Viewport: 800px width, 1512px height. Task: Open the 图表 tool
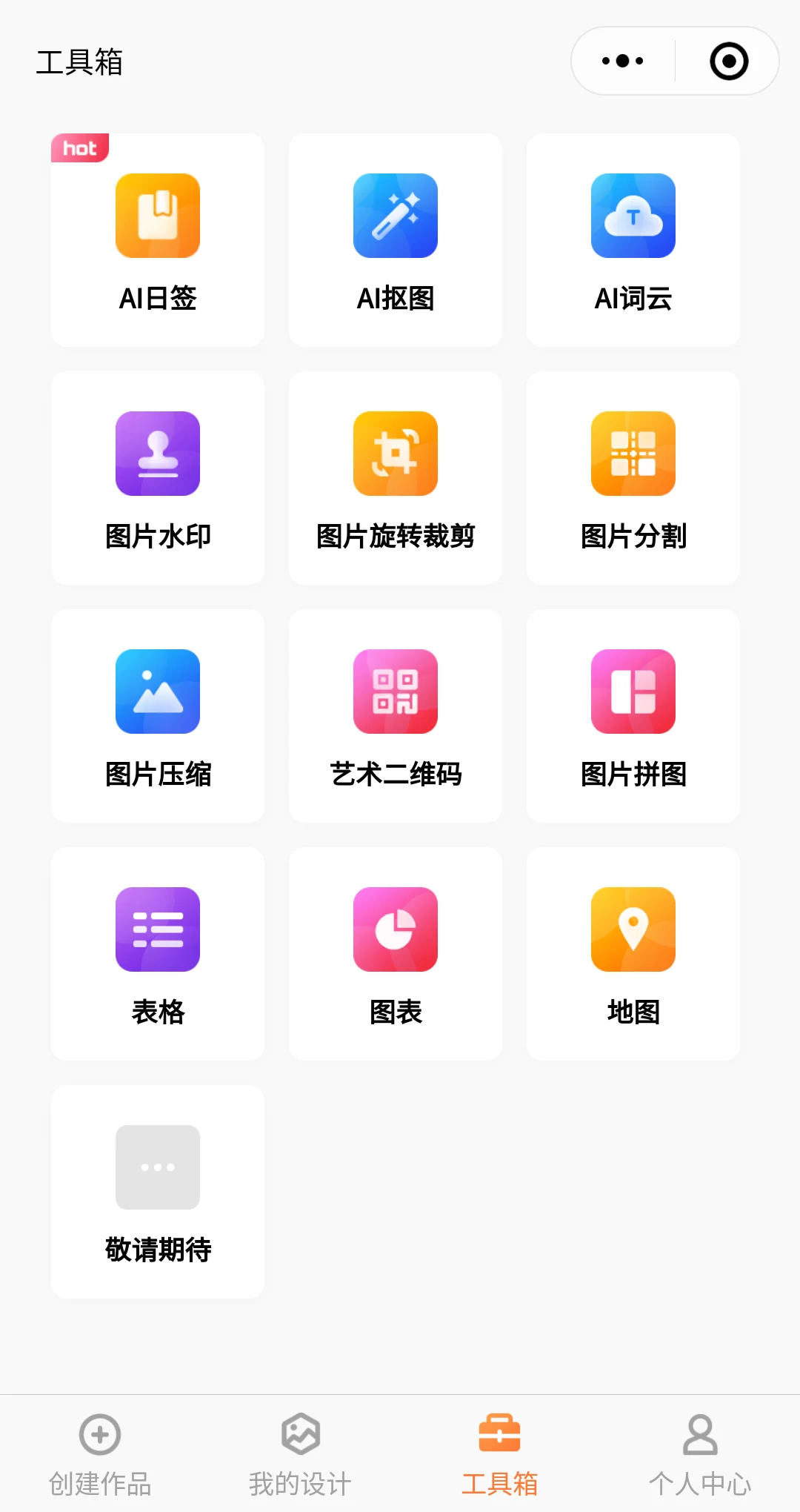(x=396, y=954)
